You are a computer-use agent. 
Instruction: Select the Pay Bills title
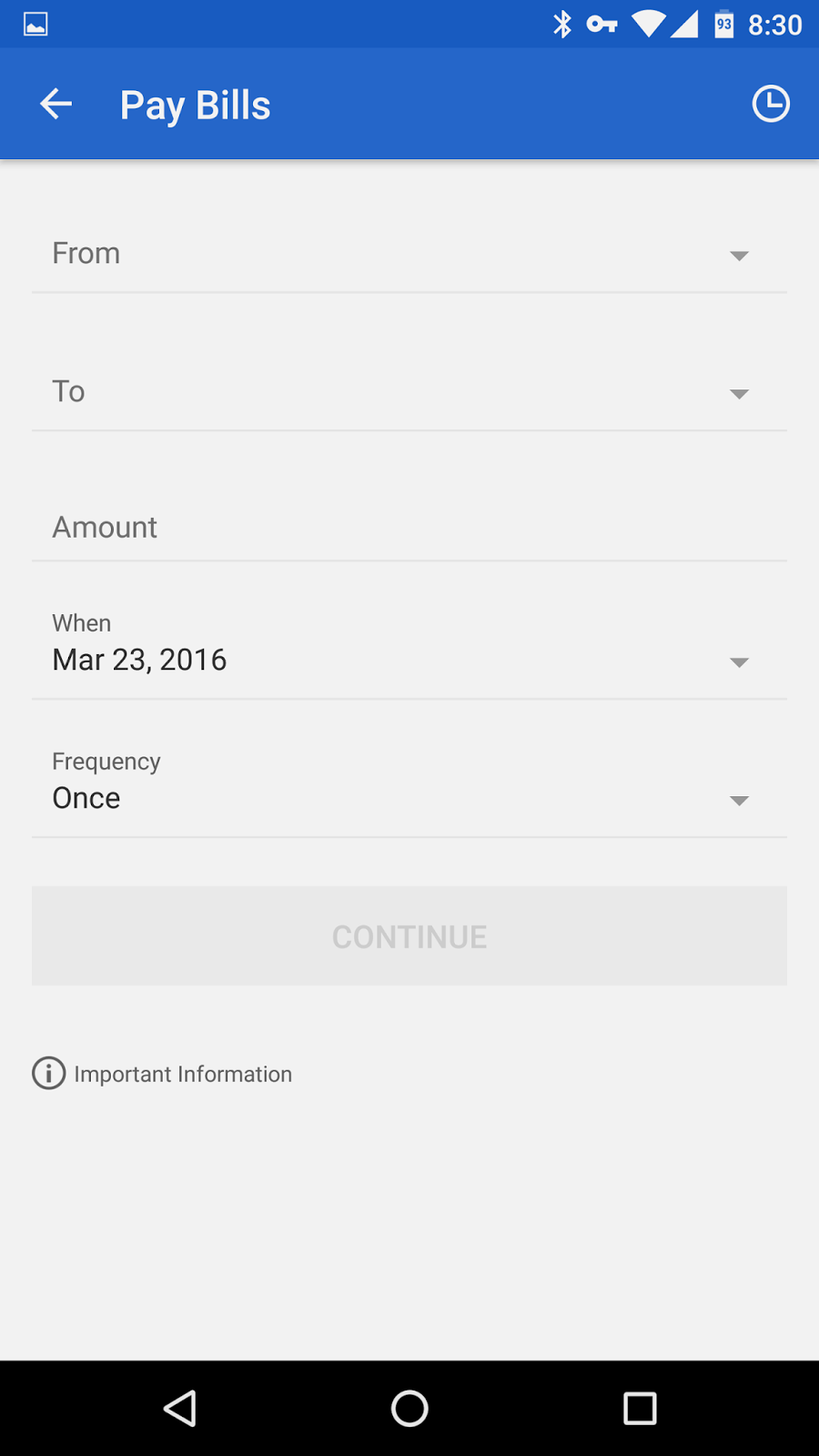point(195,104)
